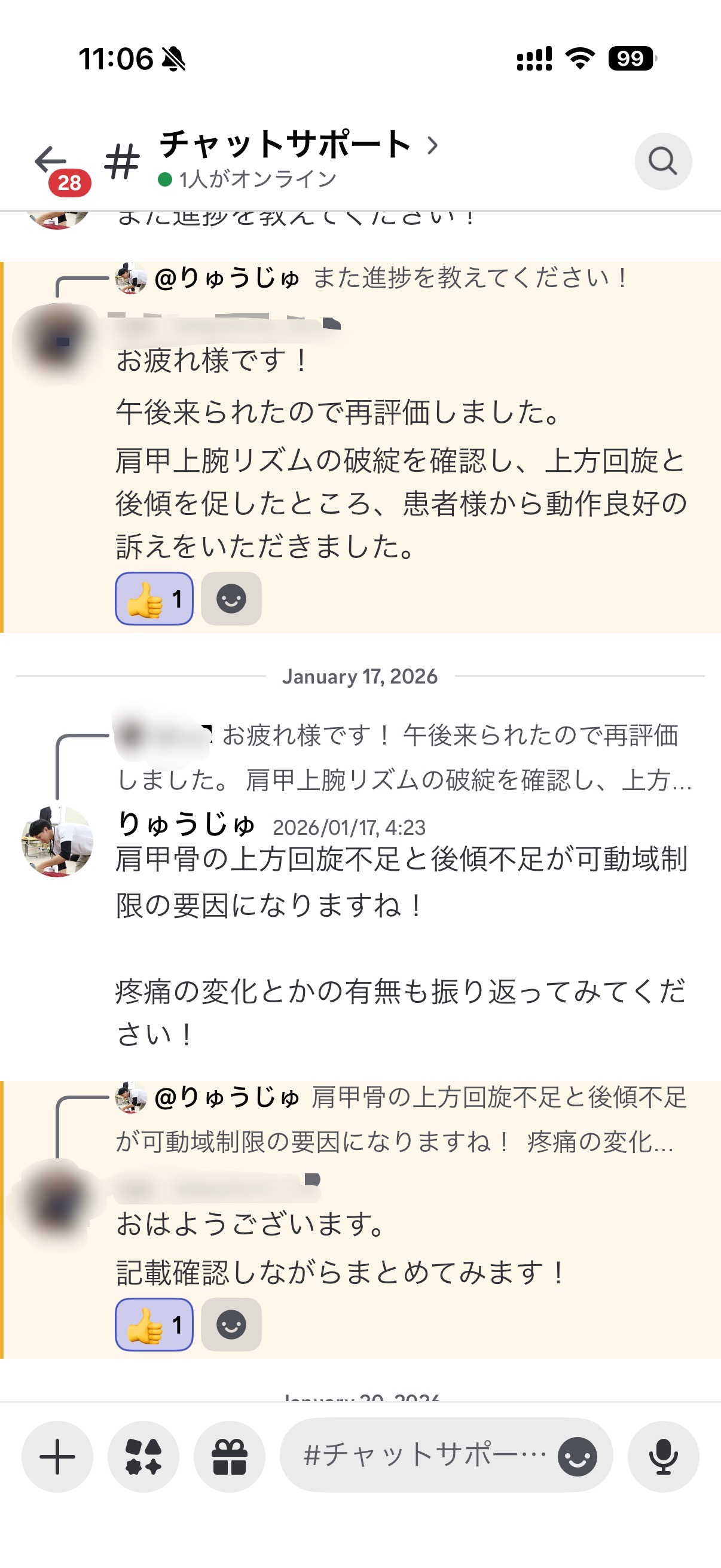Tap the 1人がオンライン status label
This screenshot has height=1568, width=721.
pyautogui.click(x=255, y=178)
